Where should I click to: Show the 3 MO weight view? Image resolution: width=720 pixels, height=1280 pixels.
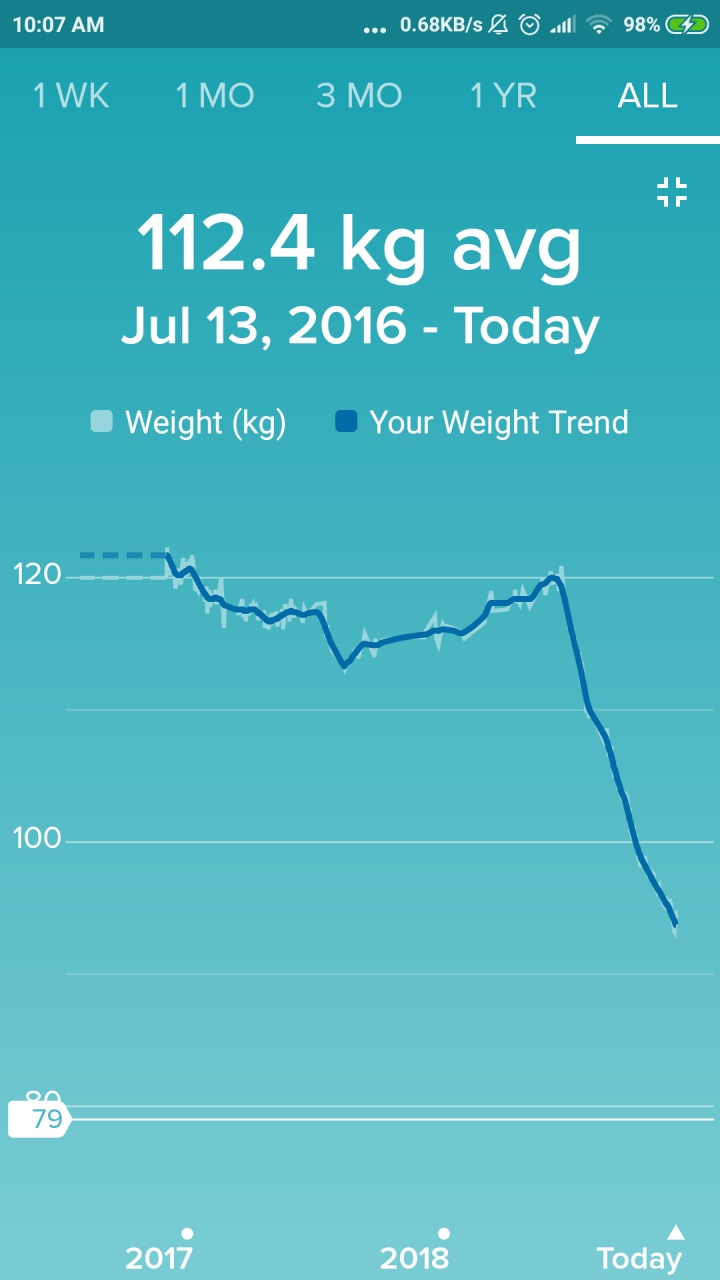pyautogui.click(x=359, y=96)
